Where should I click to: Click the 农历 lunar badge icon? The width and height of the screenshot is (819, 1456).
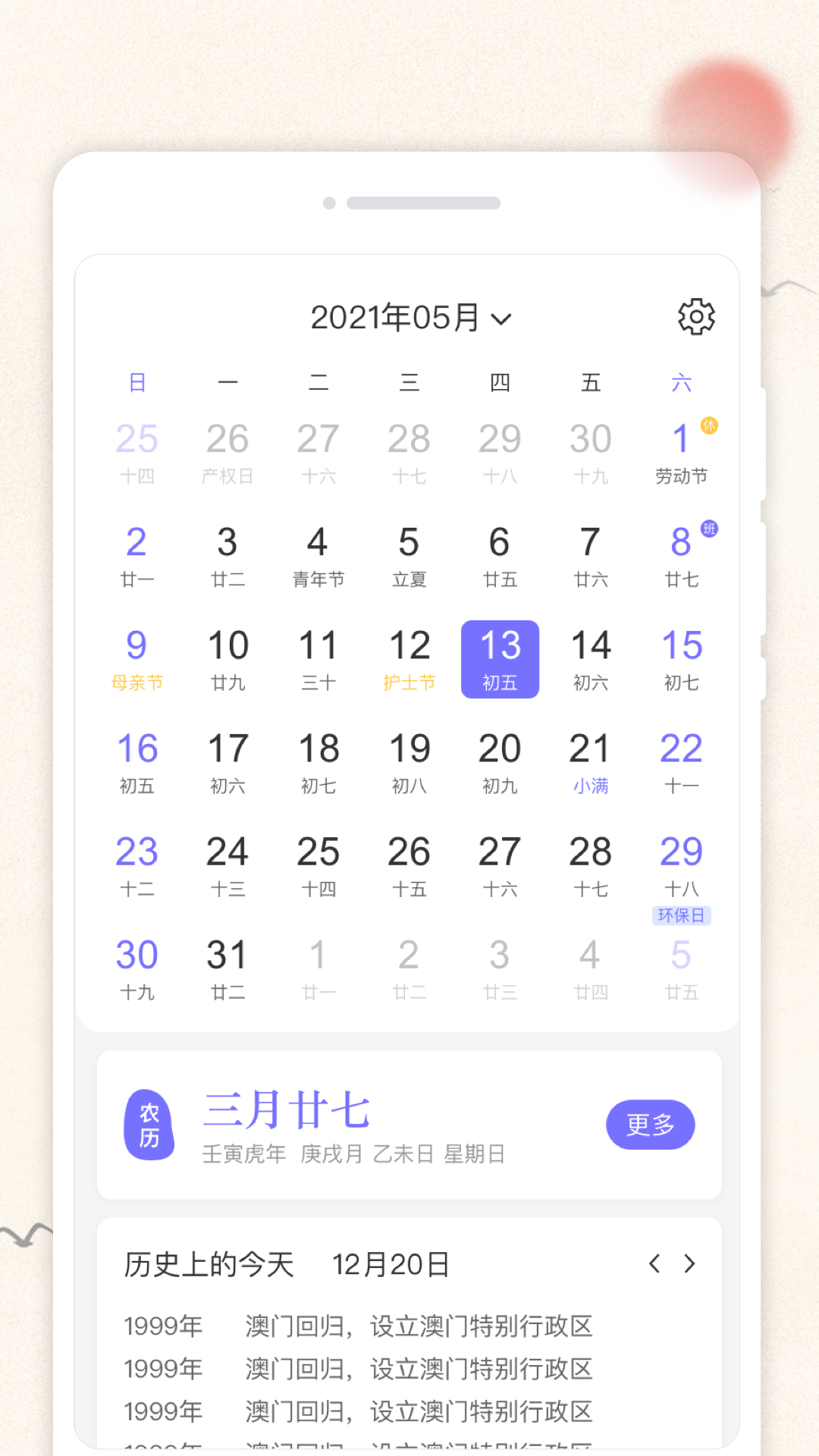[149, 1125]
